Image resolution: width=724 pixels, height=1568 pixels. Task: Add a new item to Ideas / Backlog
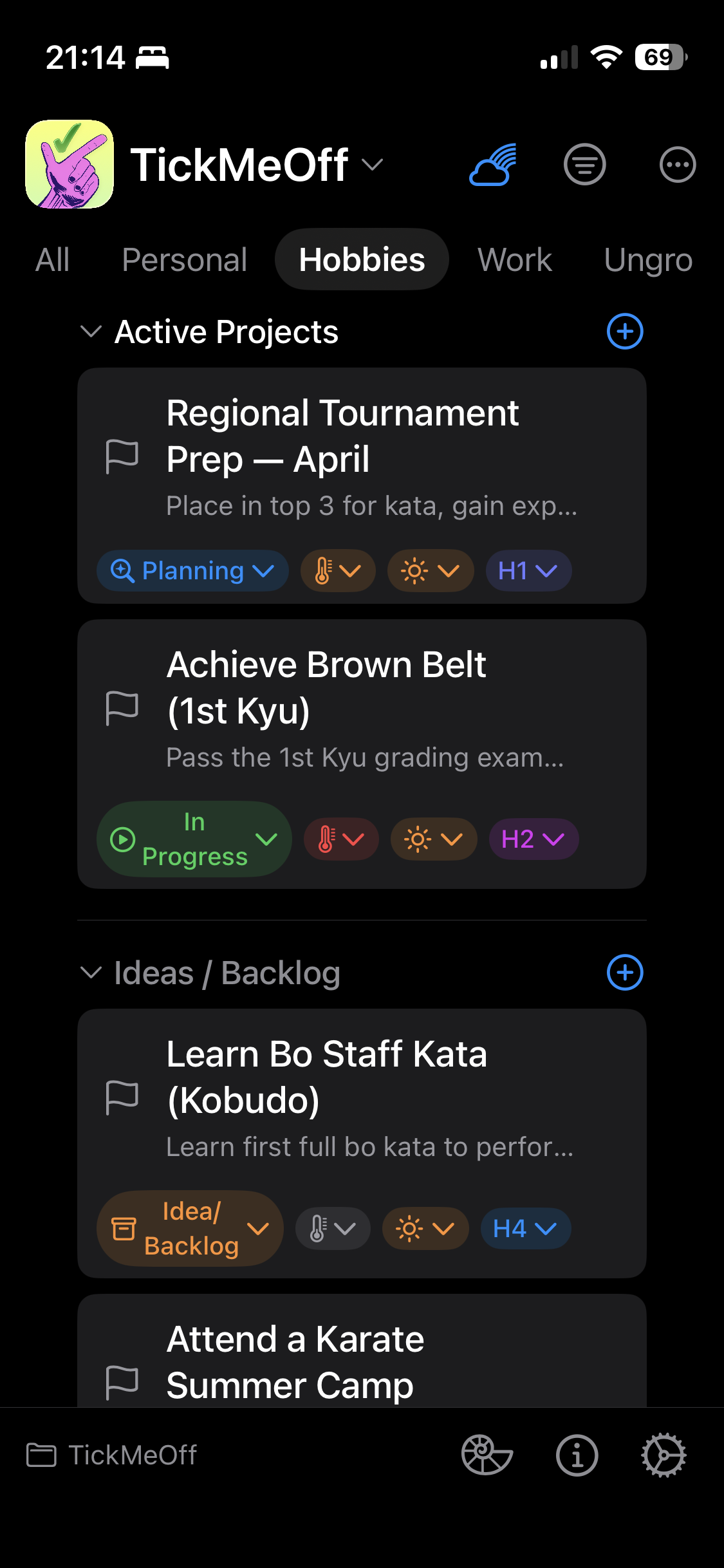pos(624,973)
